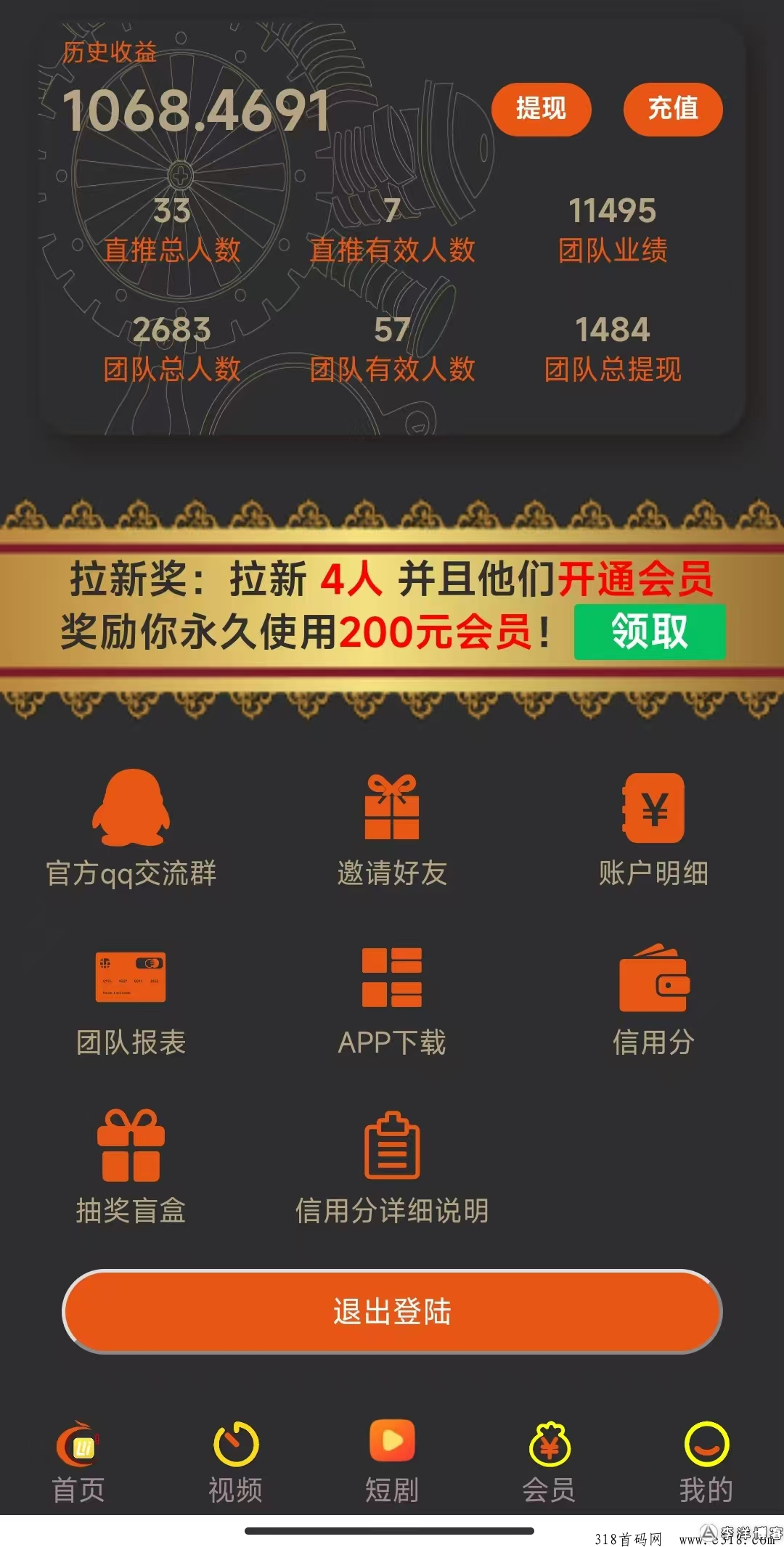784x1547 pixels.
Task: Go to APP下载
Action: pyautogui.click(x=392, y=1002)
